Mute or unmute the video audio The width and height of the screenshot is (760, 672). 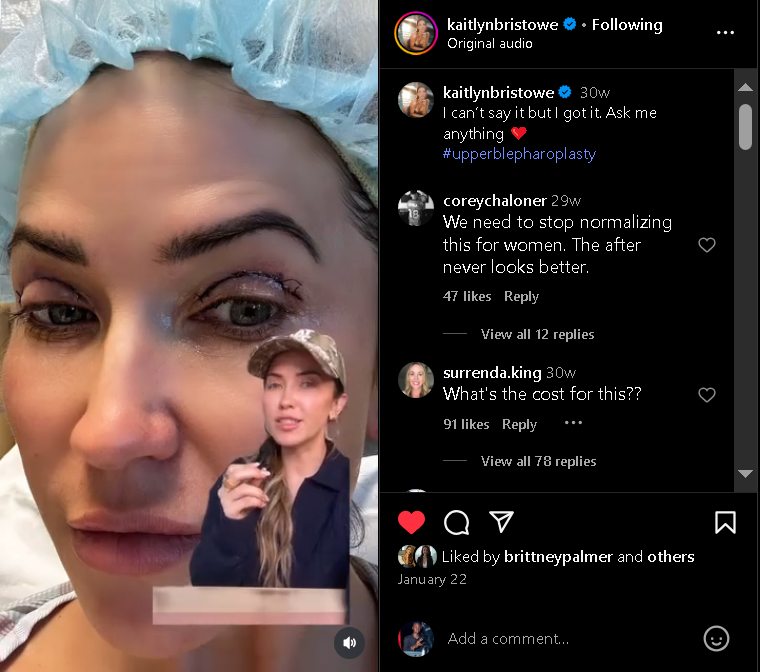pos(350,644)
